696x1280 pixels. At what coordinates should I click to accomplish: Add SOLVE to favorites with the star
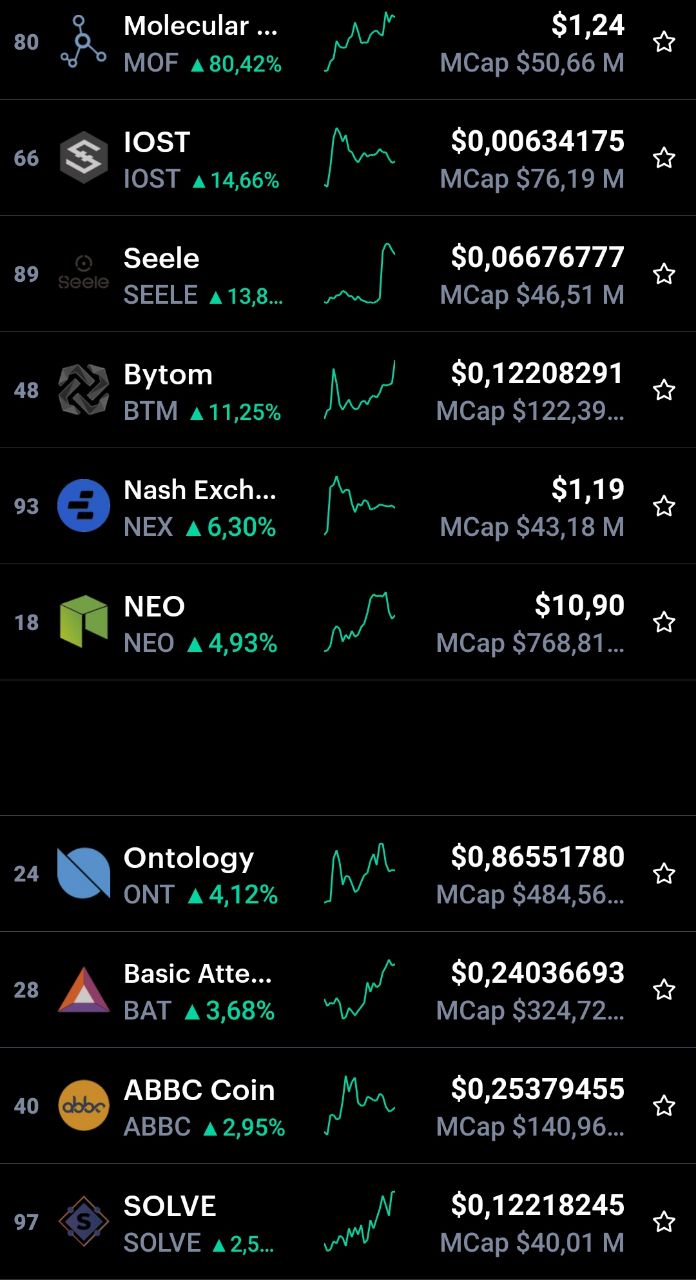(664, 1222)
